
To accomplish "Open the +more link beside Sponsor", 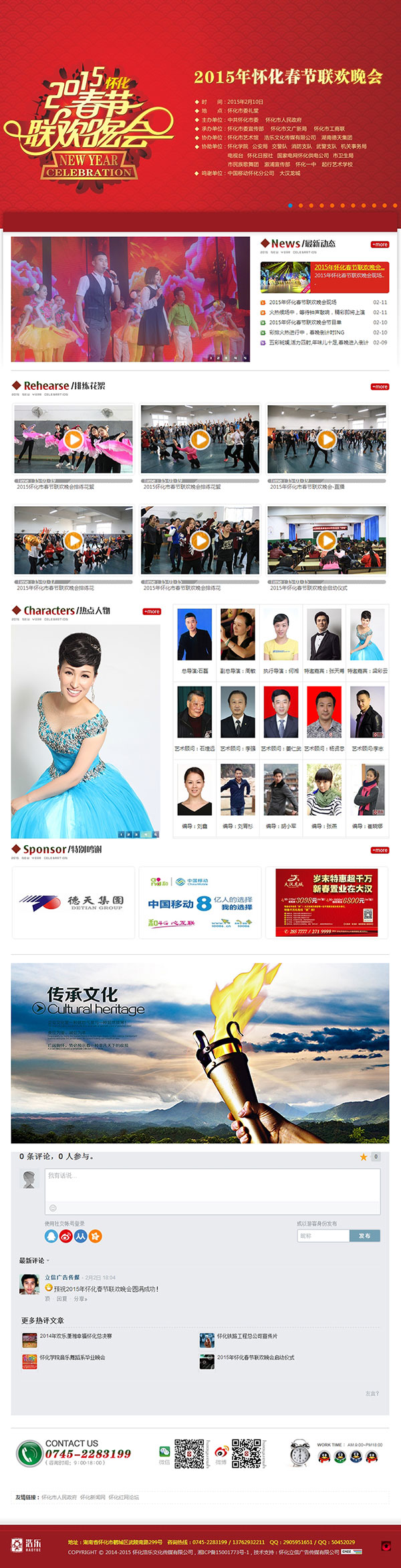I will (380, 850).
